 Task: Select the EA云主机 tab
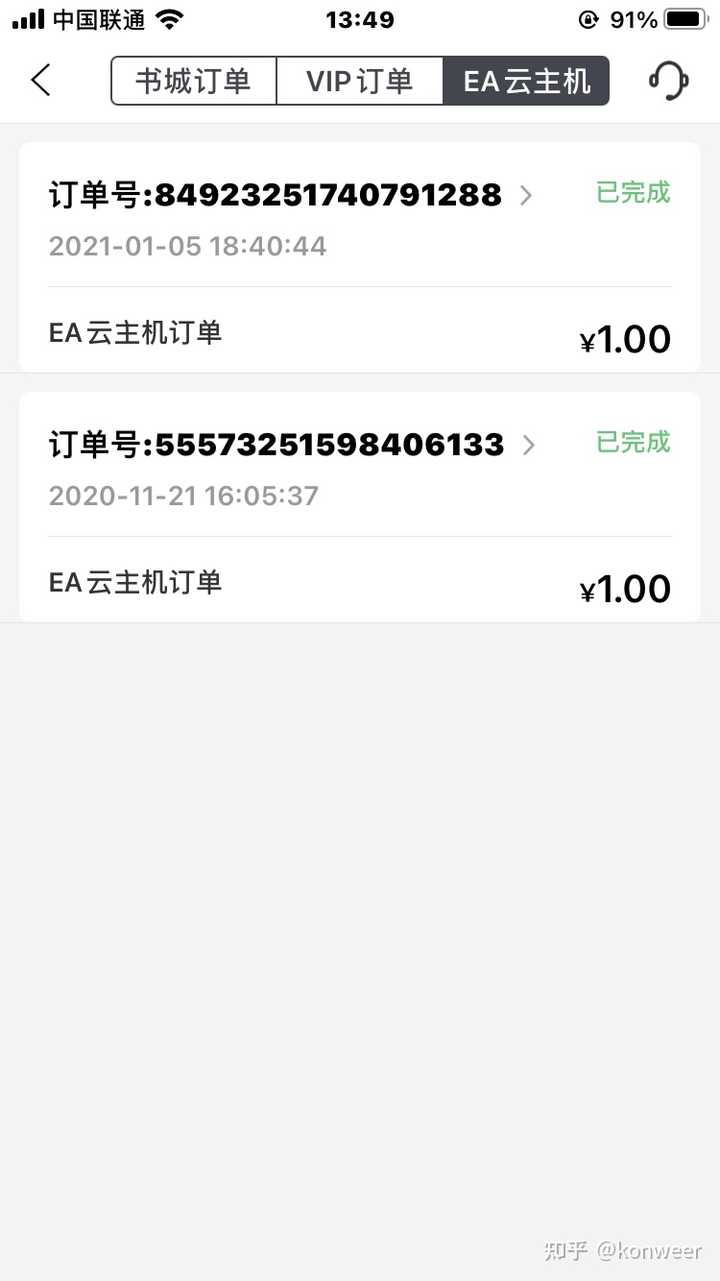[x=527, y=80]
